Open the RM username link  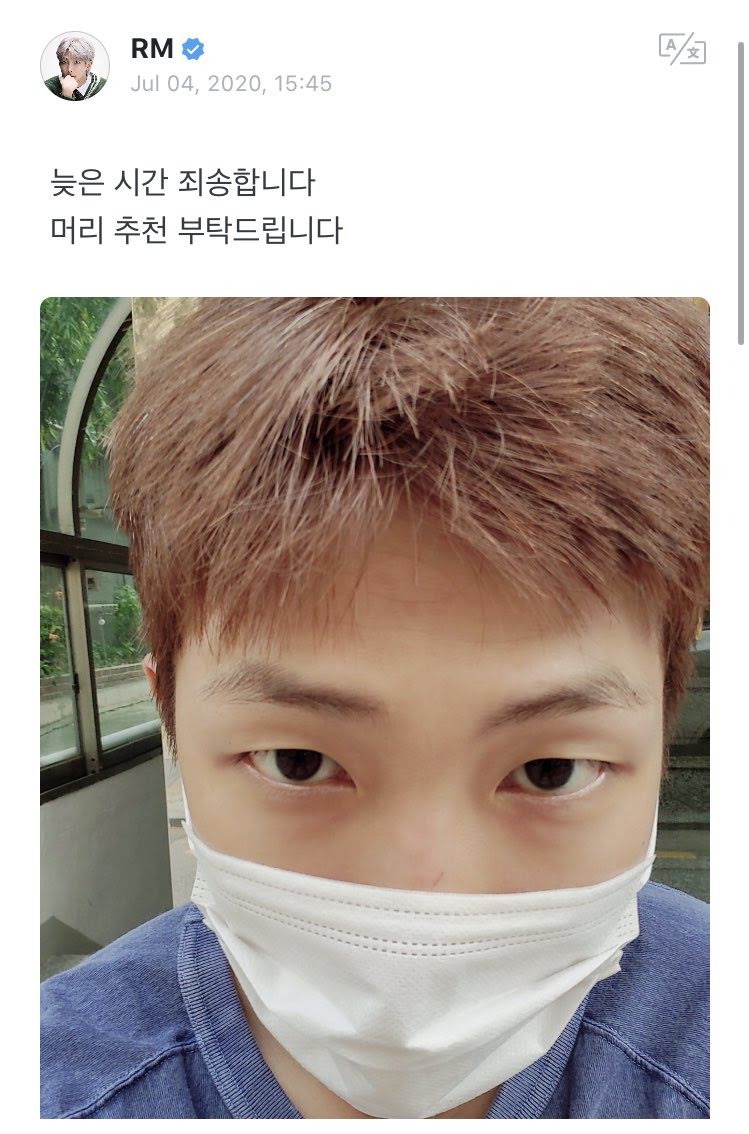pyautogui.click(x=152, y=48)
